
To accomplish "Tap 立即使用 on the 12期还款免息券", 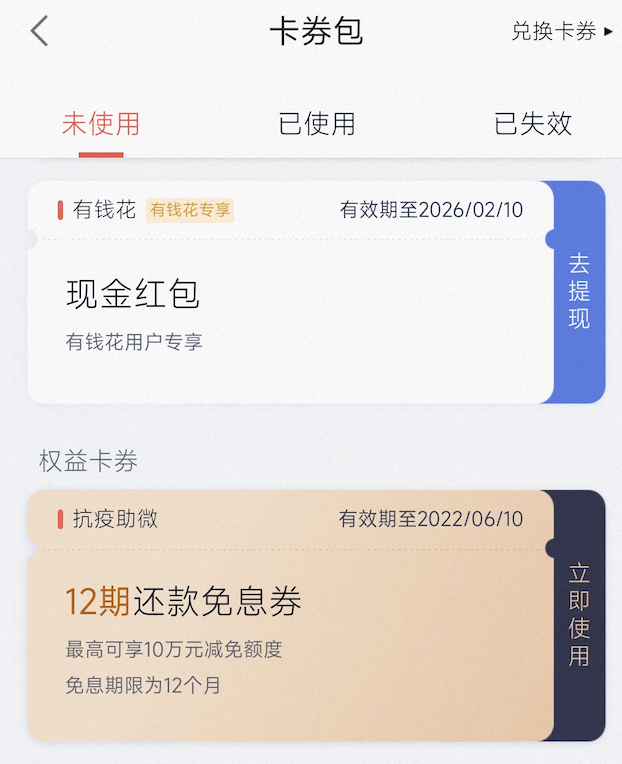I will [579, 615].
